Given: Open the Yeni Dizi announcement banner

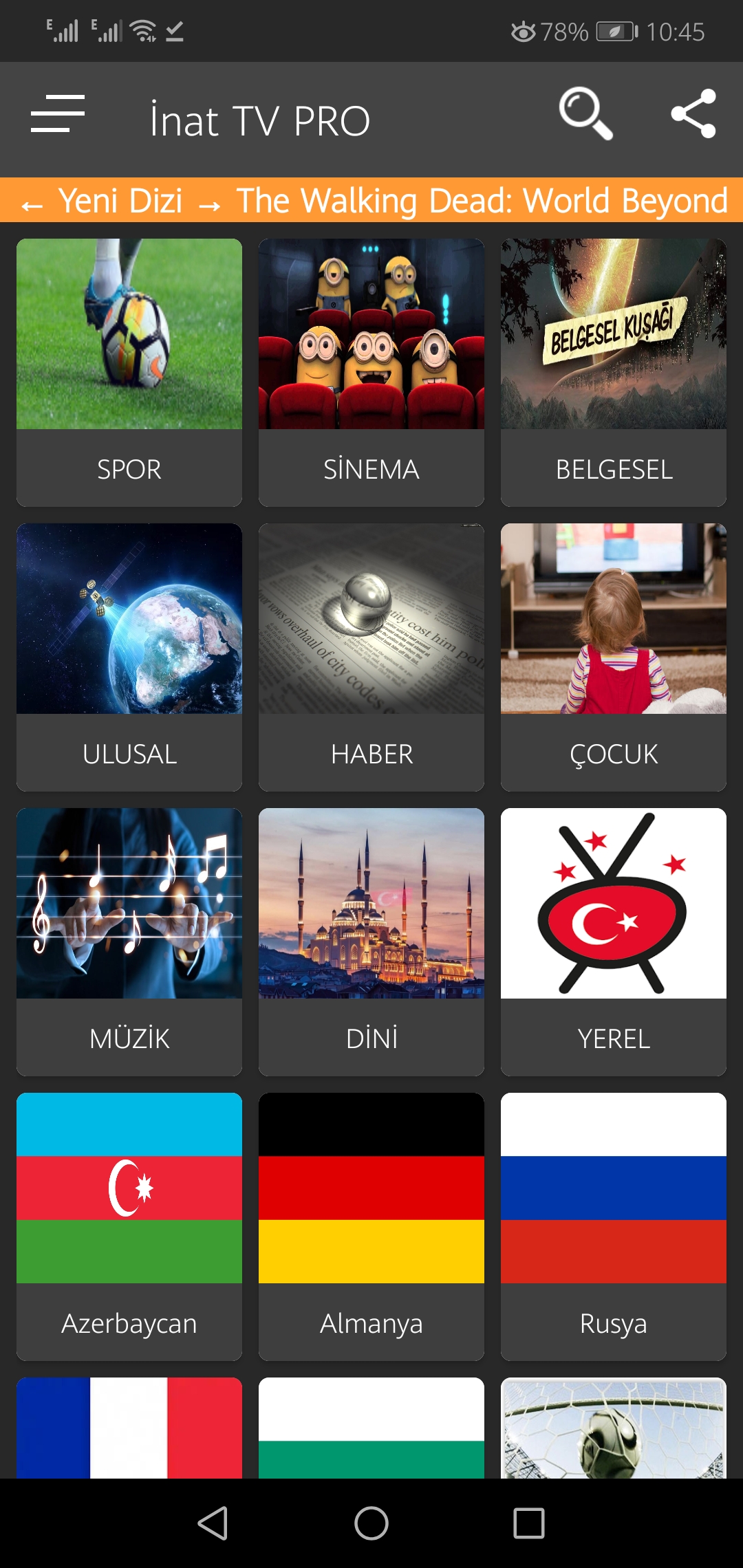Looking at the screenshot, I should 371,201.
